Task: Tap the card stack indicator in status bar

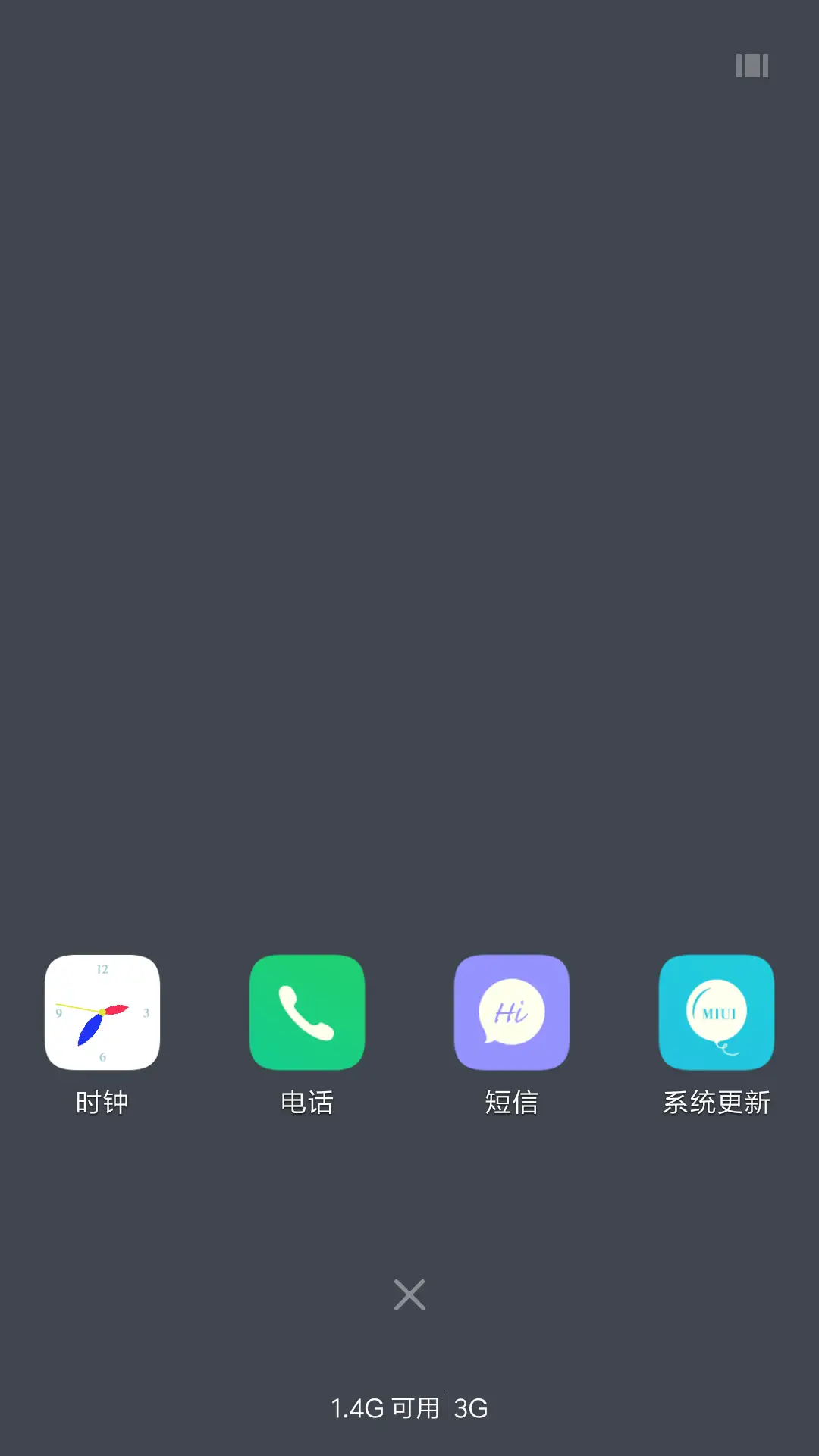Action: coord(752,67)
